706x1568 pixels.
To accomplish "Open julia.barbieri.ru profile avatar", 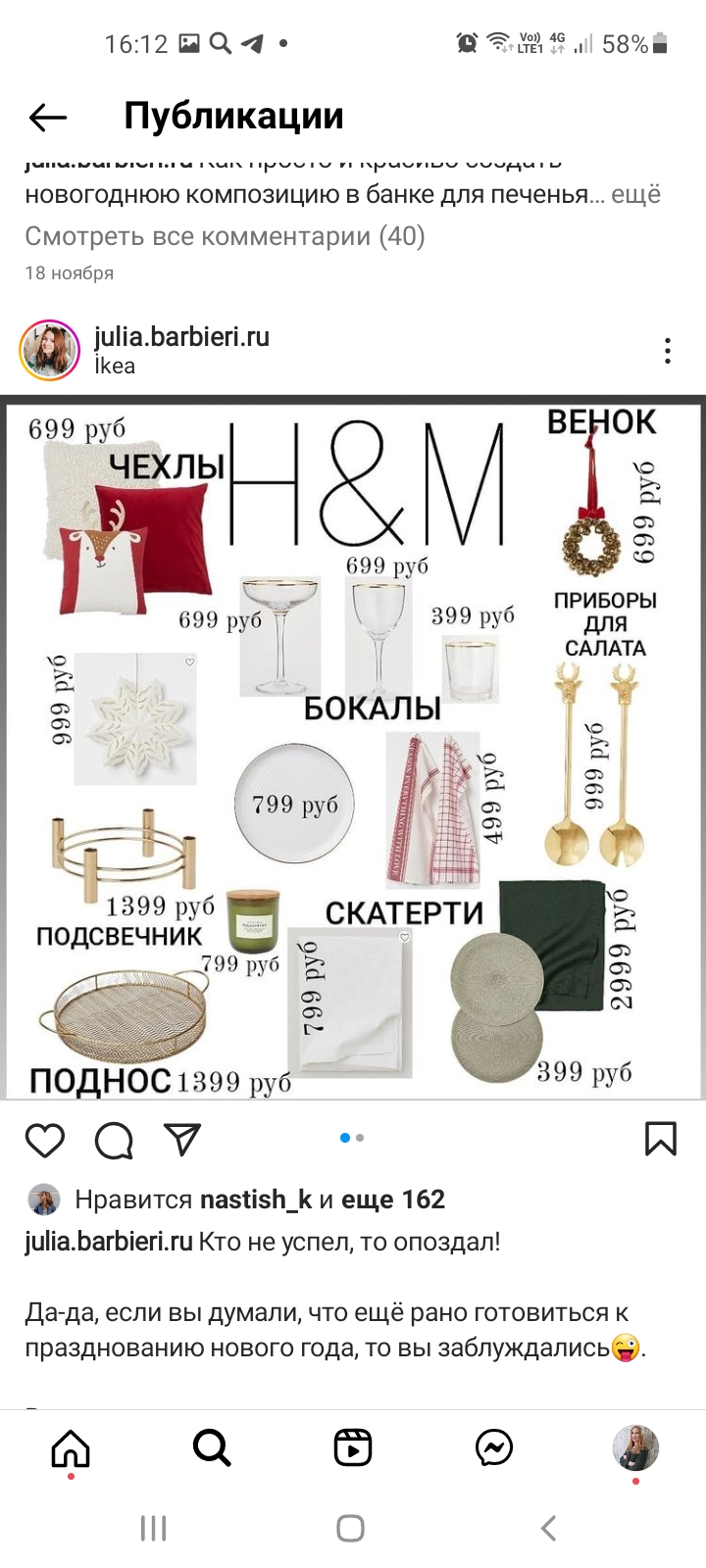I will [x=49, y=350].
